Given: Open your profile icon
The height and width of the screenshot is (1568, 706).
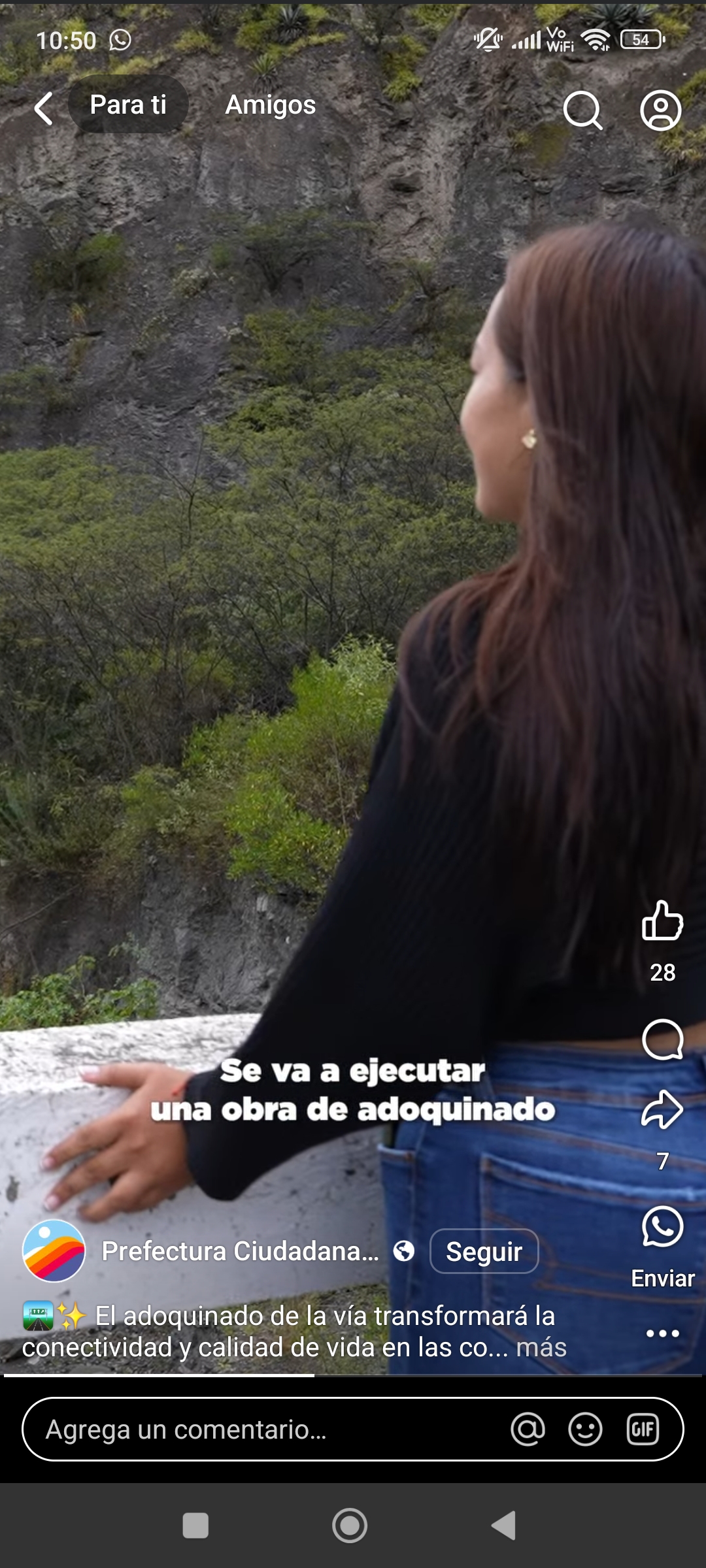Looking at the screenshot, I should tap(660, 110).
